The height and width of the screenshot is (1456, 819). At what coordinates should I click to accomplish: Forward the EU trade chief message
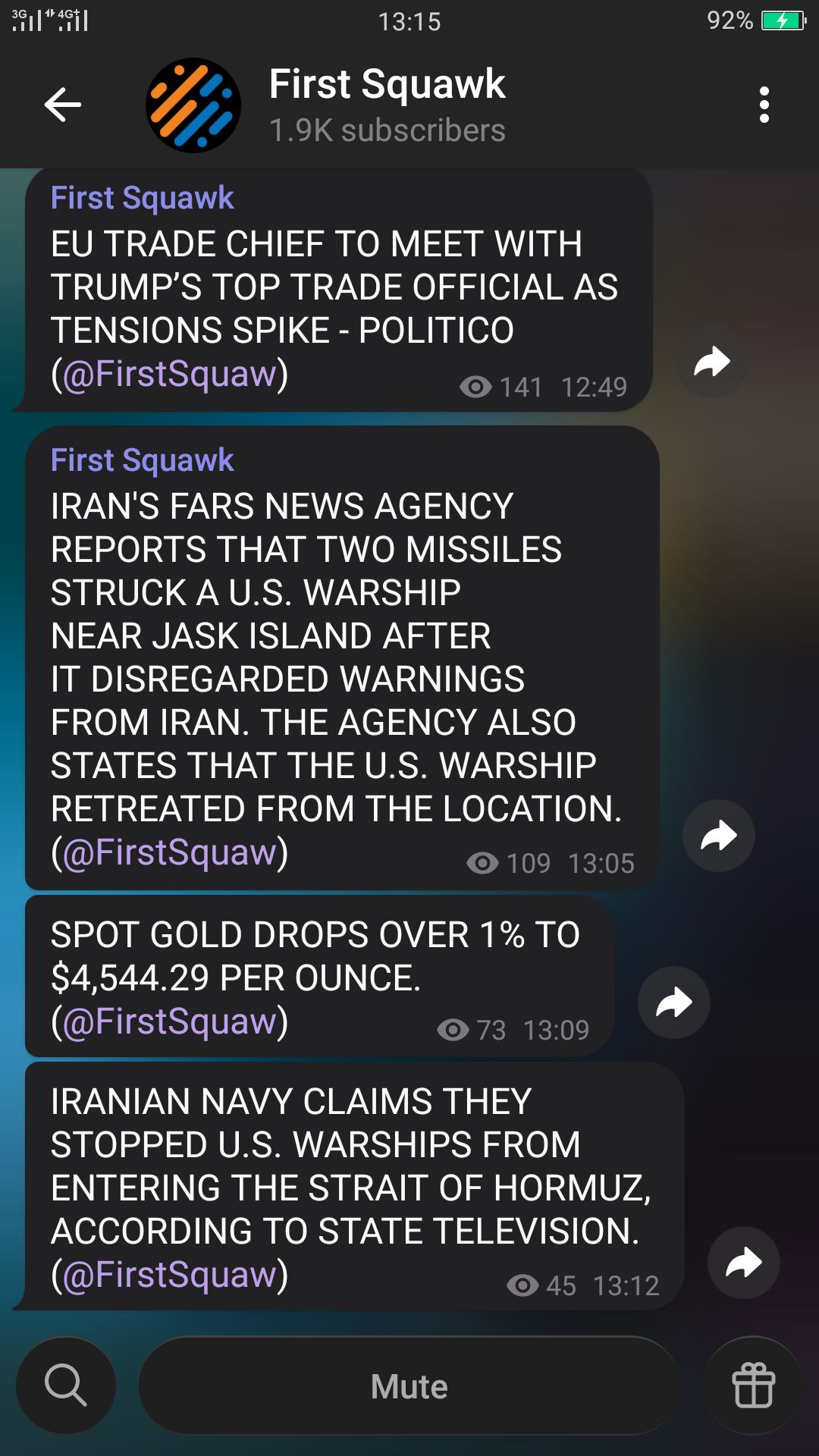pyautogui.click(x=711, y=362)
